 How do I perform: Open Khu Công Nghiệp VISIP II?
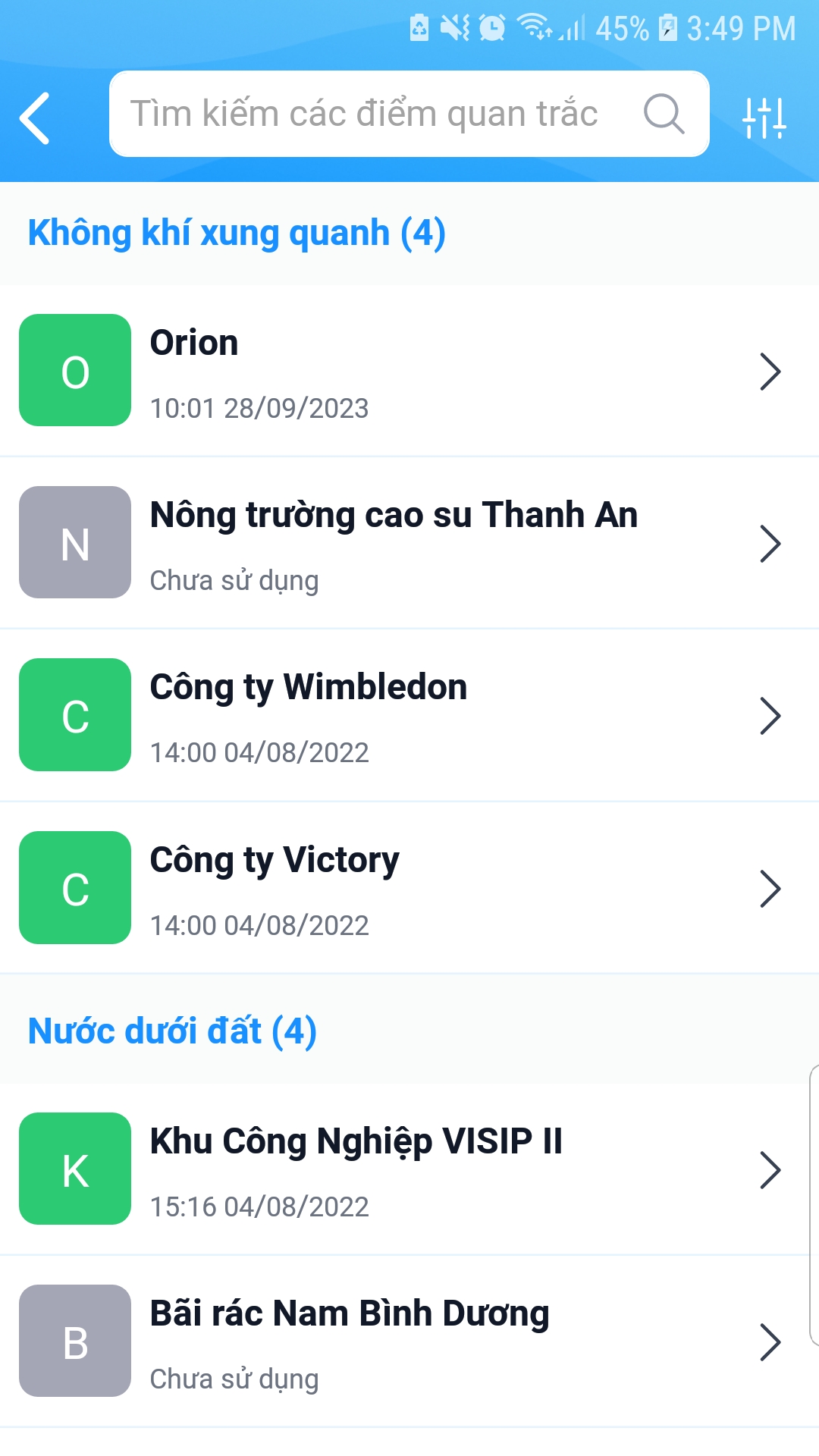click(409, 1169)
